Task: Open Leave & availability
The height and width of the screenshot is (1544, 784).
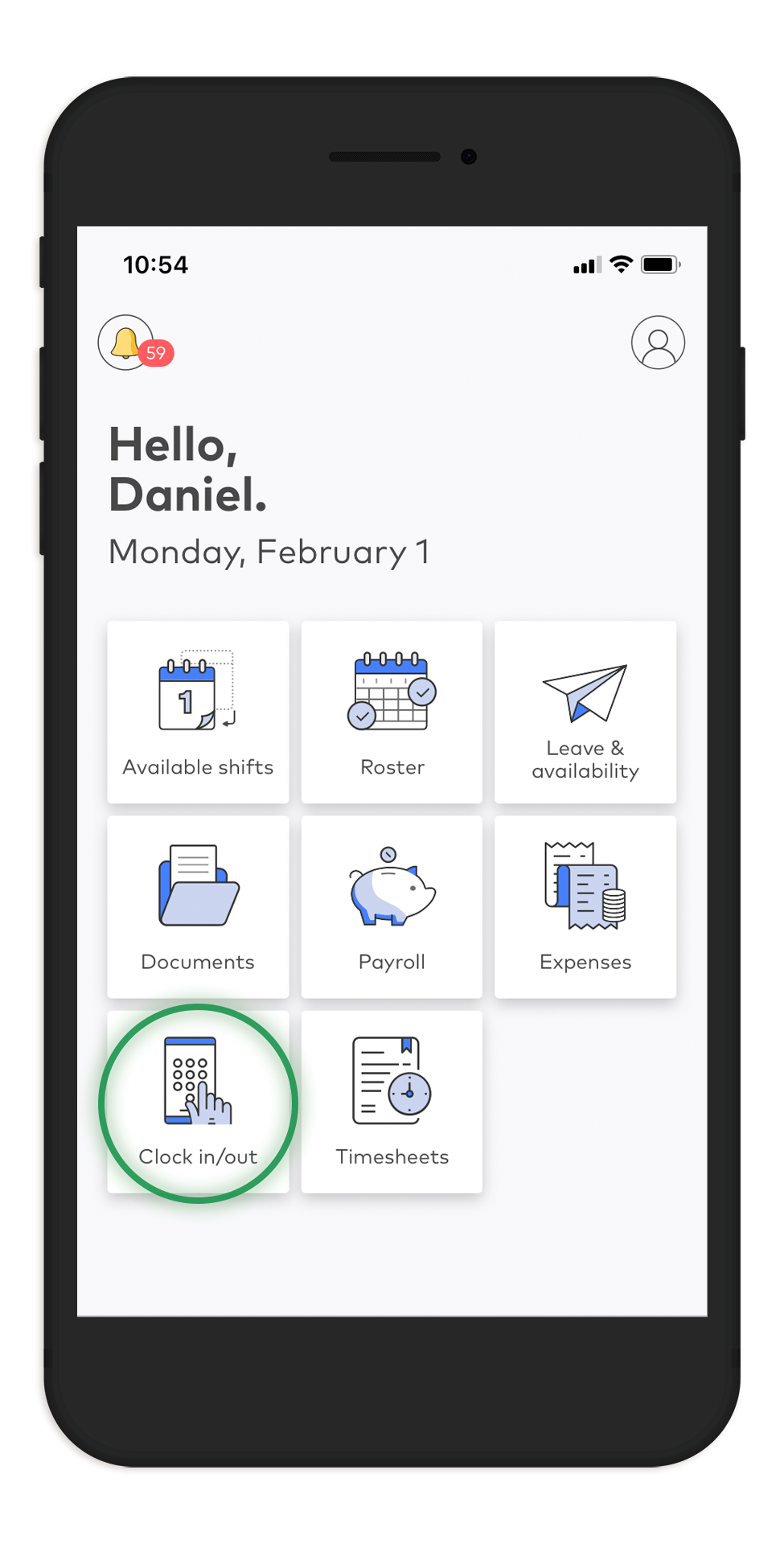Action: [585, 712]
